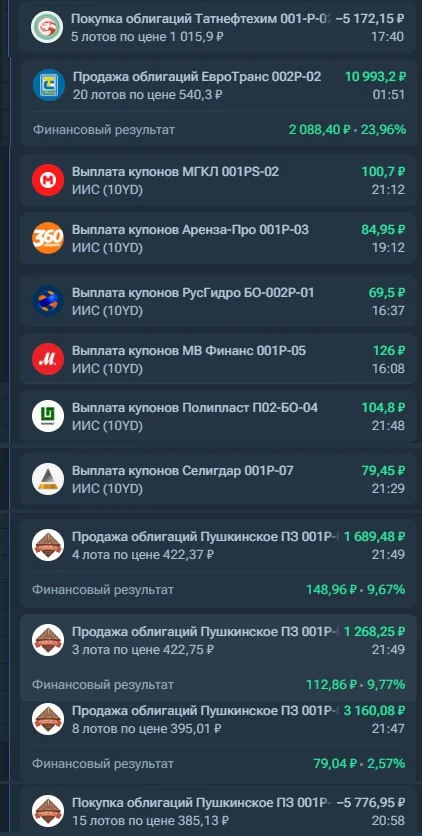Open the Пушкинское ПЗ sale of 3 lots
This screenshot has width=422, height=836.
(x=217, y=657)
